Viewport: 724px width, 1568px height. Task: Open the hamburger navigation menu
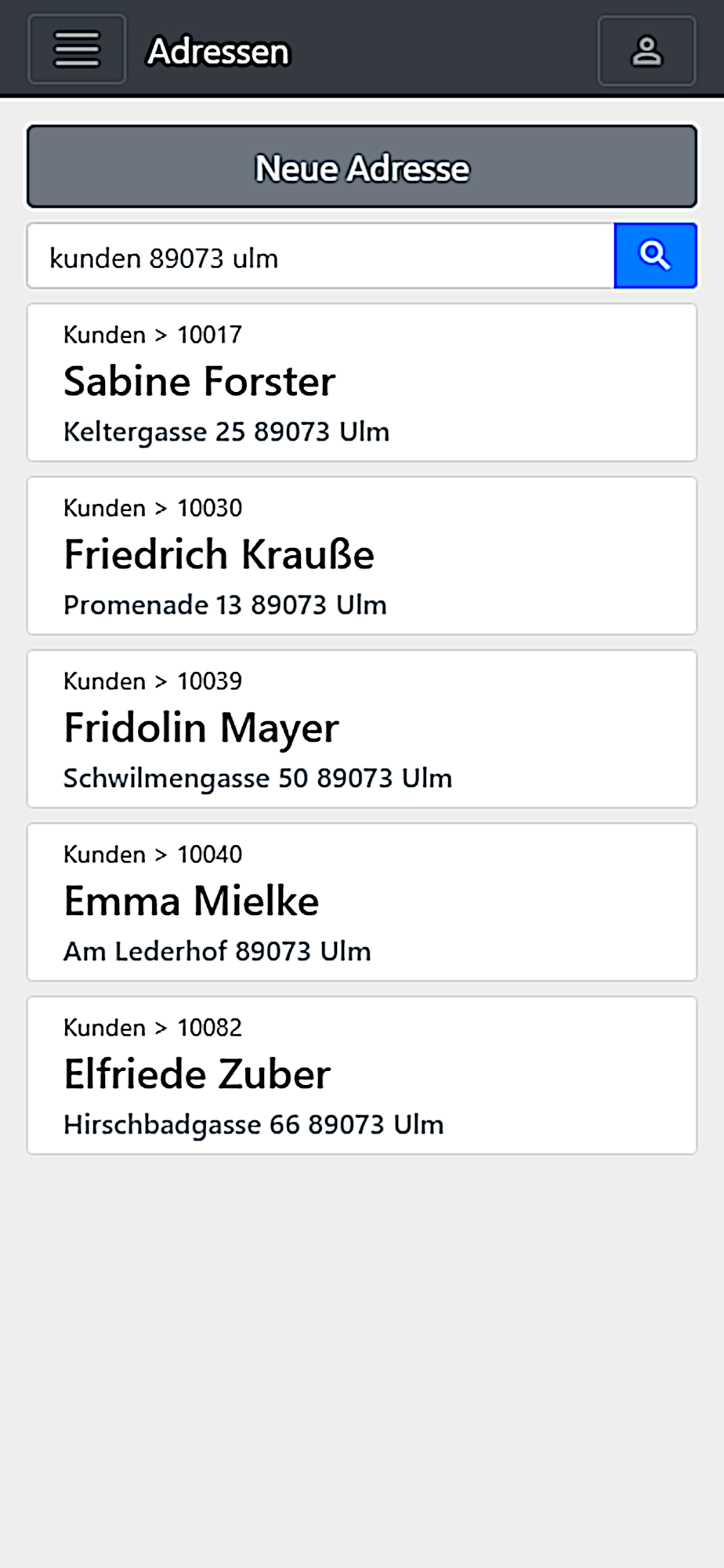click(77, 50)
